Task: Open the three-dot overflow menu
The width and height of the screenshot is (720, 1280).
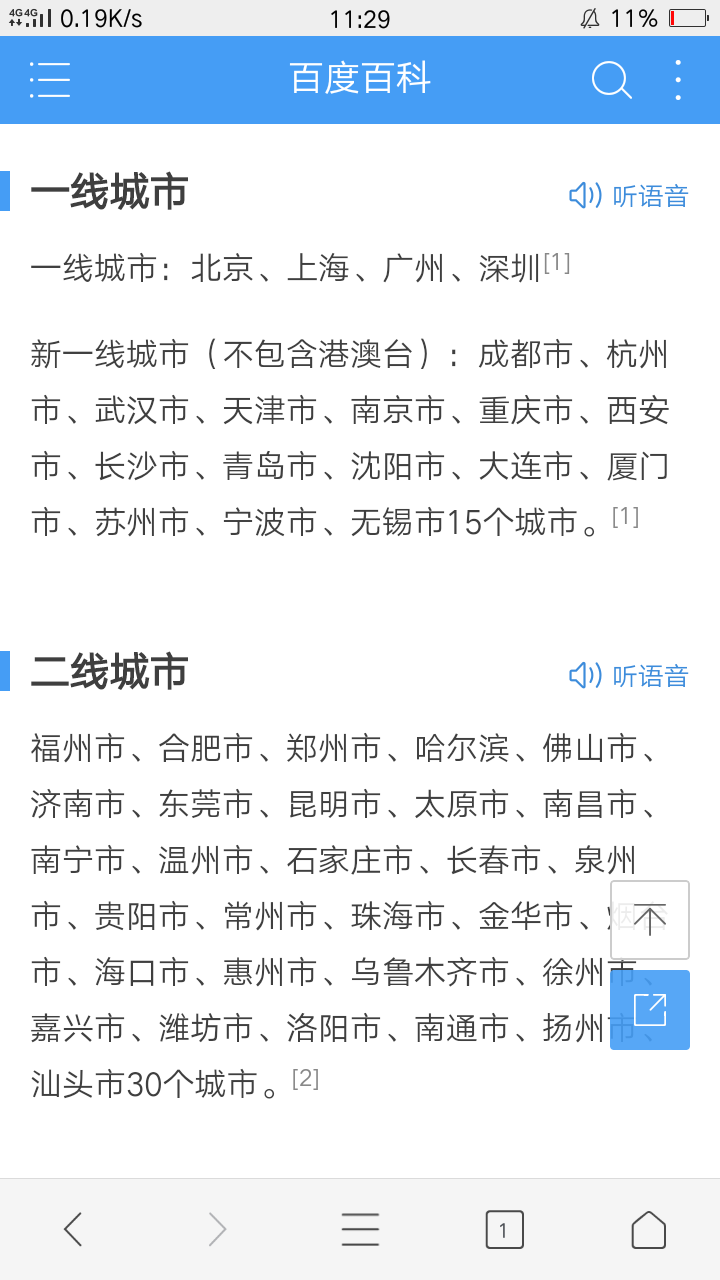Action: [x=678, y=80]
